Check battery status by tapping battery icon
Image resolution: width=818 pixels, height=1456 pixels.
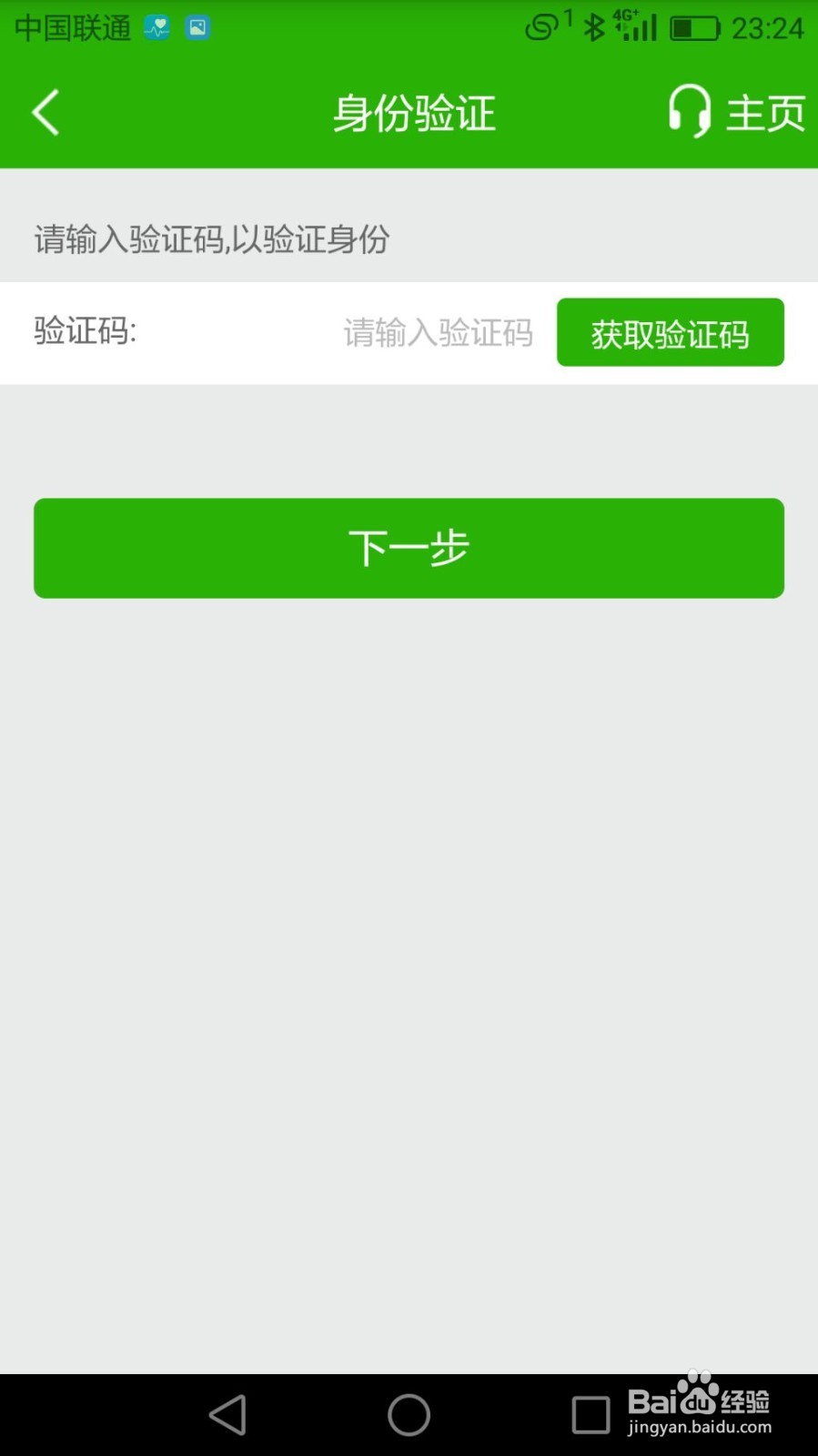pyautogui.click(x=692, y=27)
